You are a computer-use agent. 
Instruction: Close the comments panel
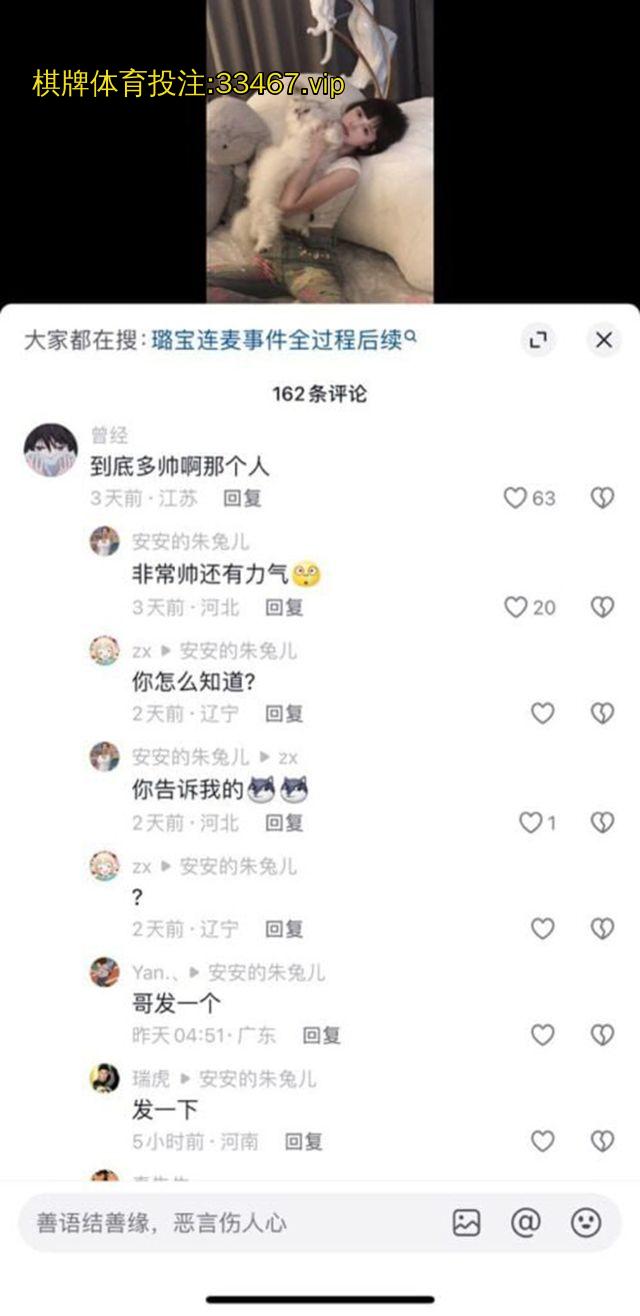[x=603, y=340]
